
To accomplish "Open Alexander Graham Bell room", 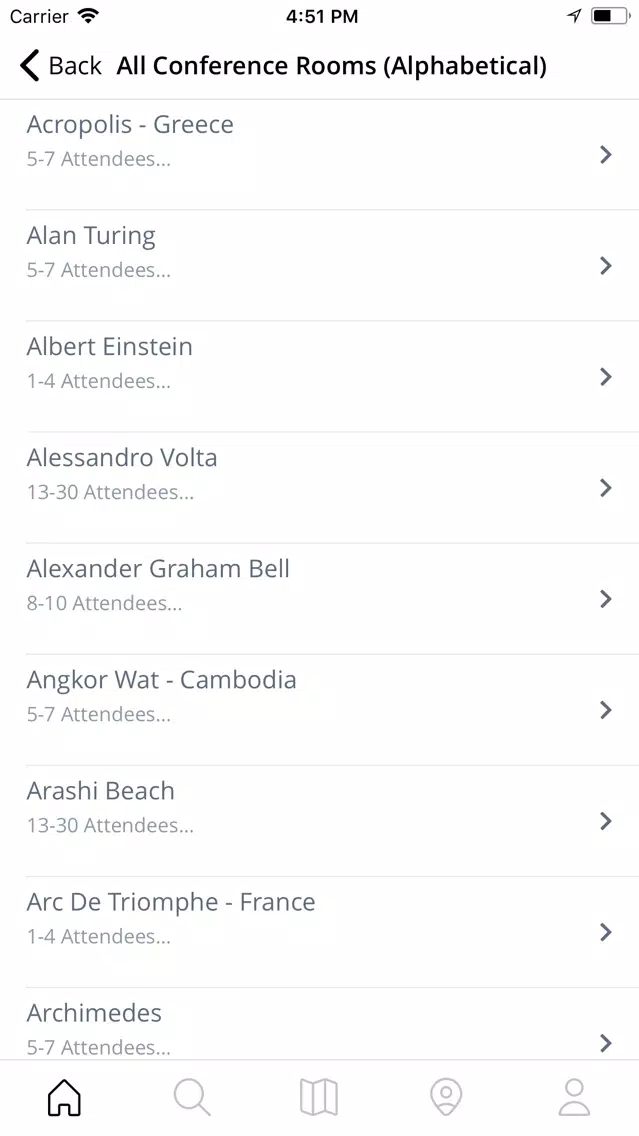I will (x=320, y=598).
